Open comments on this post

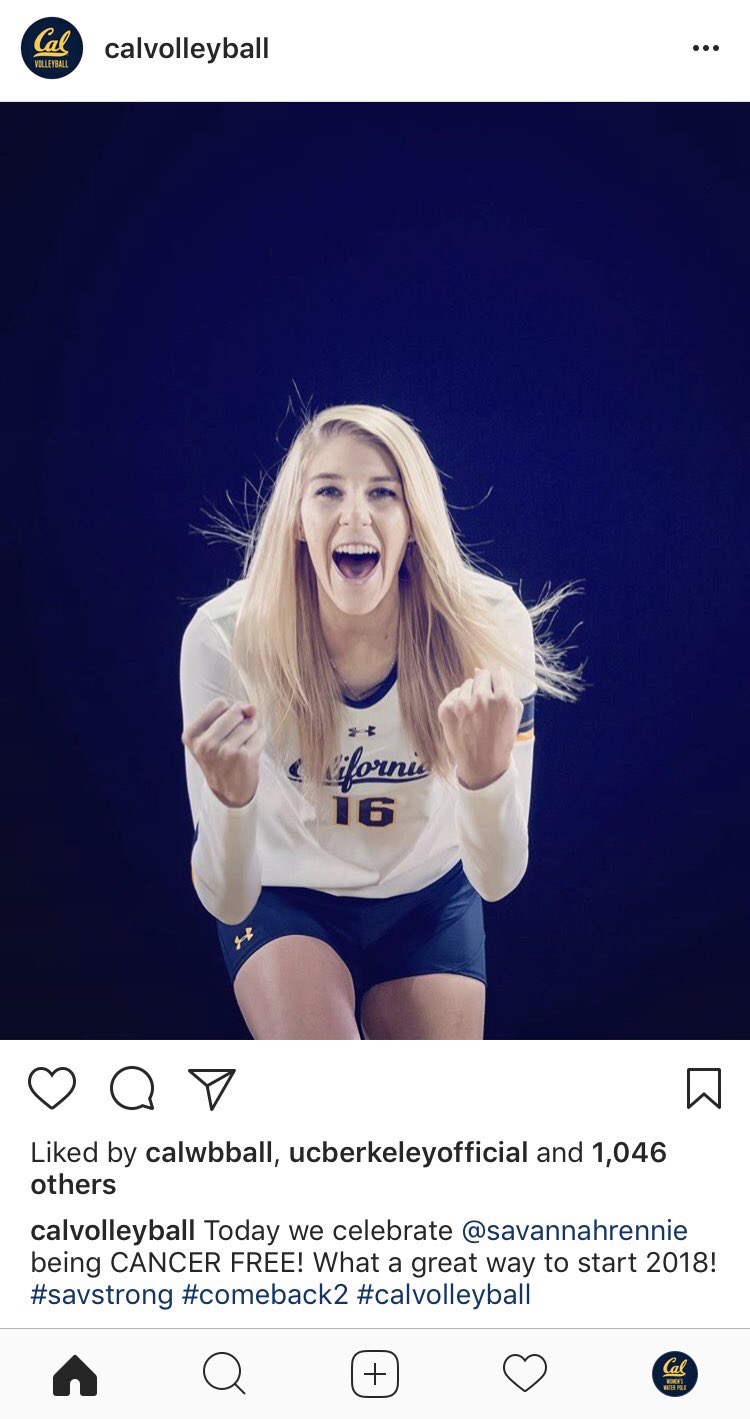132,1088
